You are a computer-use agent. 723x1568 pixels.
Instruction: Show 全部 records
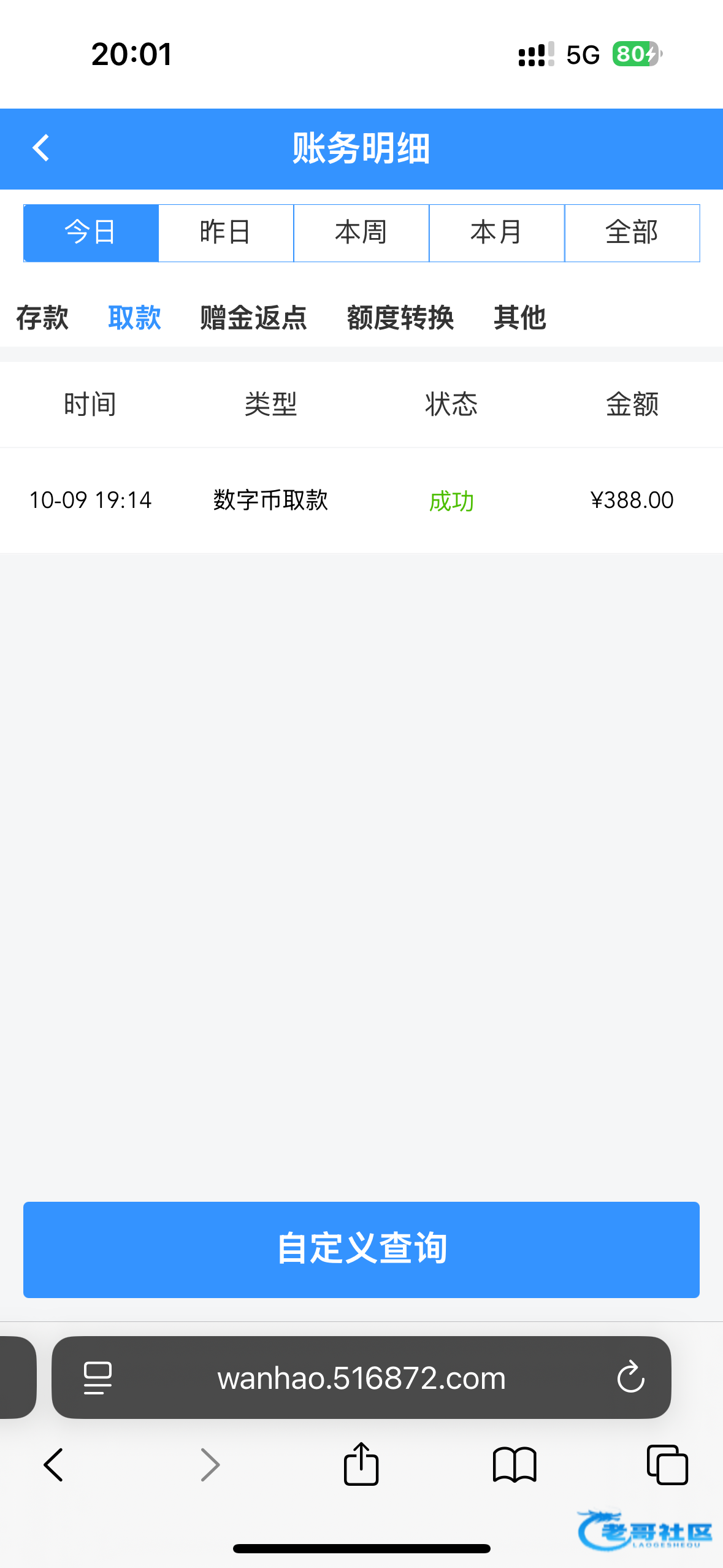click(632, 233)
